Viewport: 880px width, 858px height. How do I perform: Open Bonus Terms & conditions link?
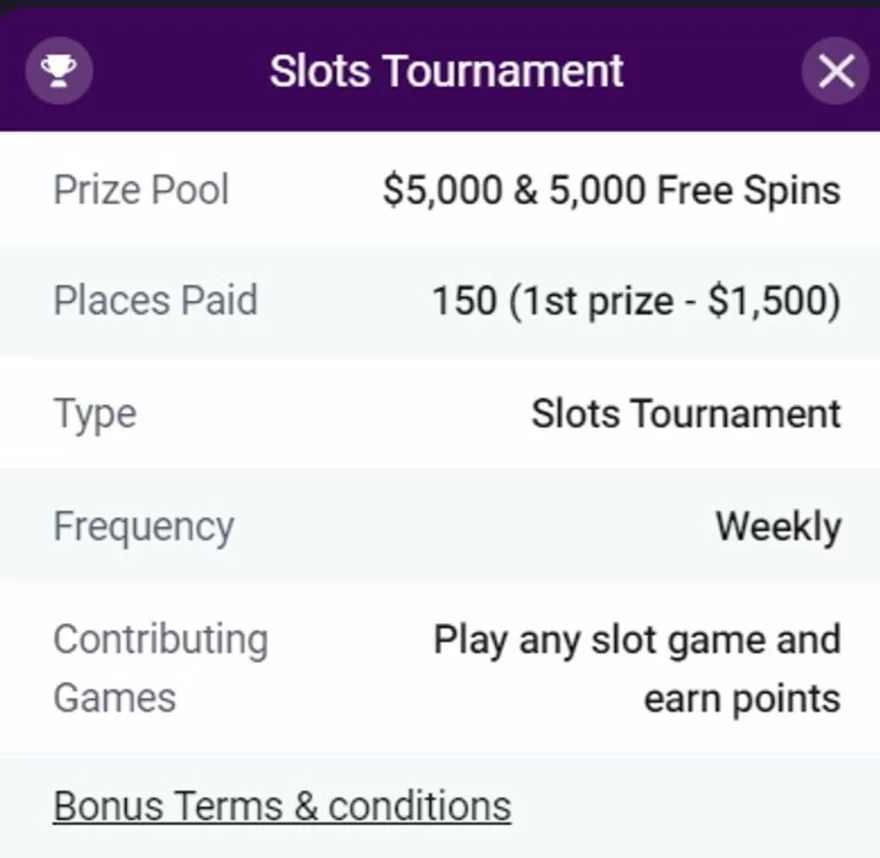point(282,806)
